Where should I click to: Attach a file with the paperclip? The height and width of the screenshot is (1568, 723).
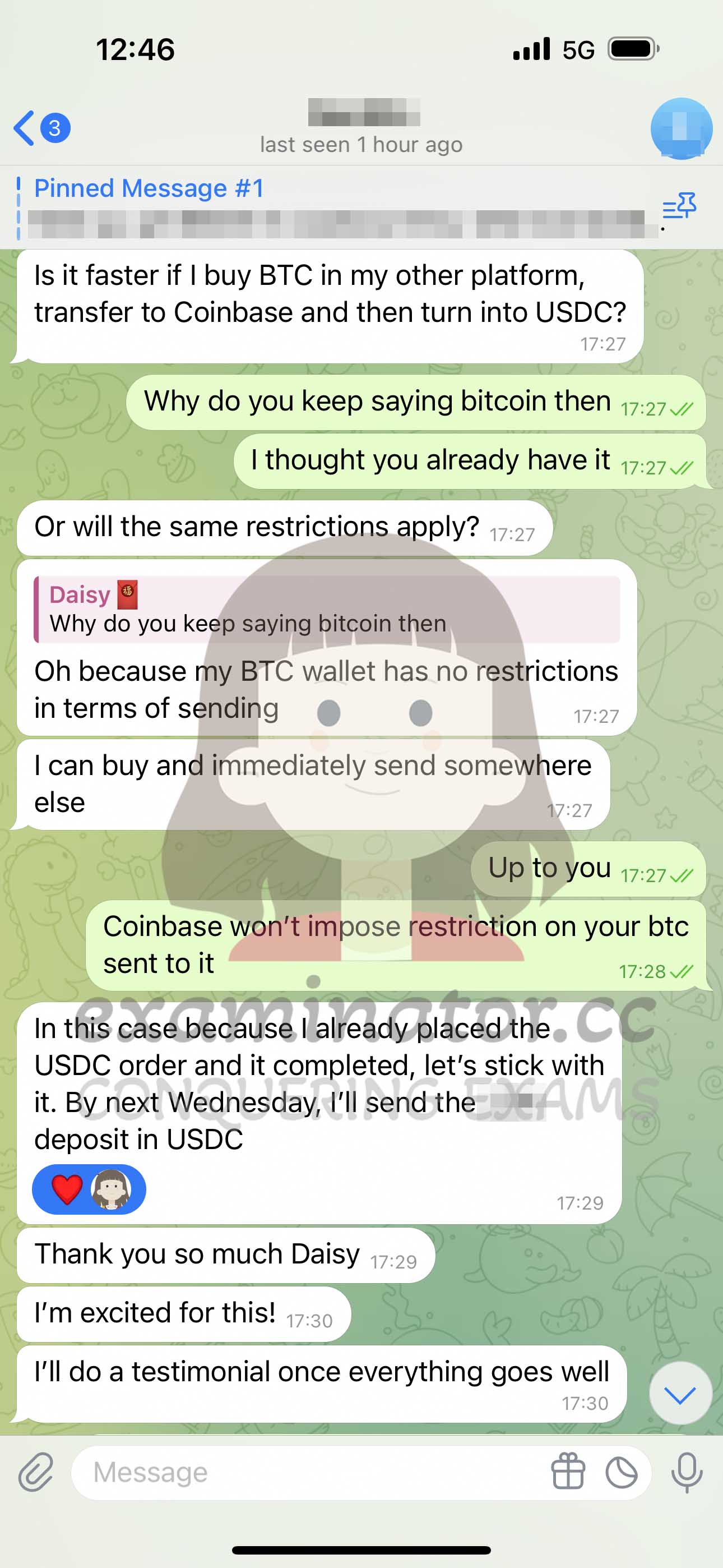pos(36,1472)
